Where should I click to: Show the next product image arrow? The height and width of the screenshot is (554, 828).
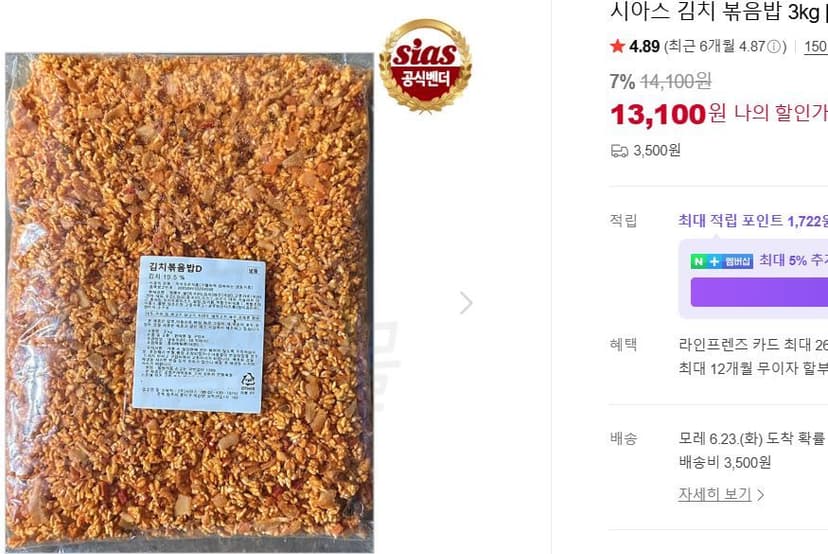[466, 303]
